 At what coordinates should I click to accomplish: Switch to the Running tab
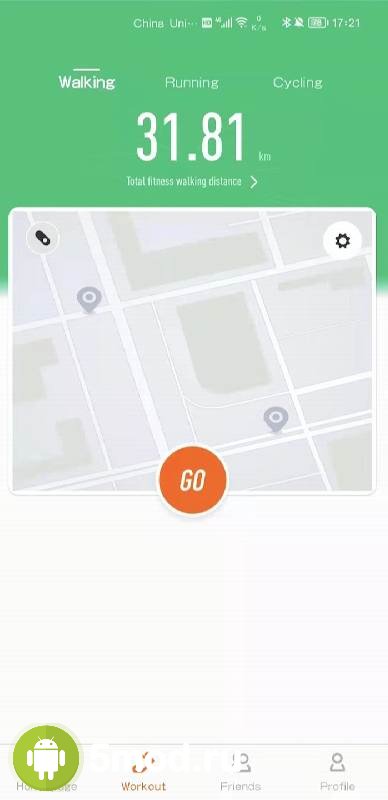pos(191,83)
